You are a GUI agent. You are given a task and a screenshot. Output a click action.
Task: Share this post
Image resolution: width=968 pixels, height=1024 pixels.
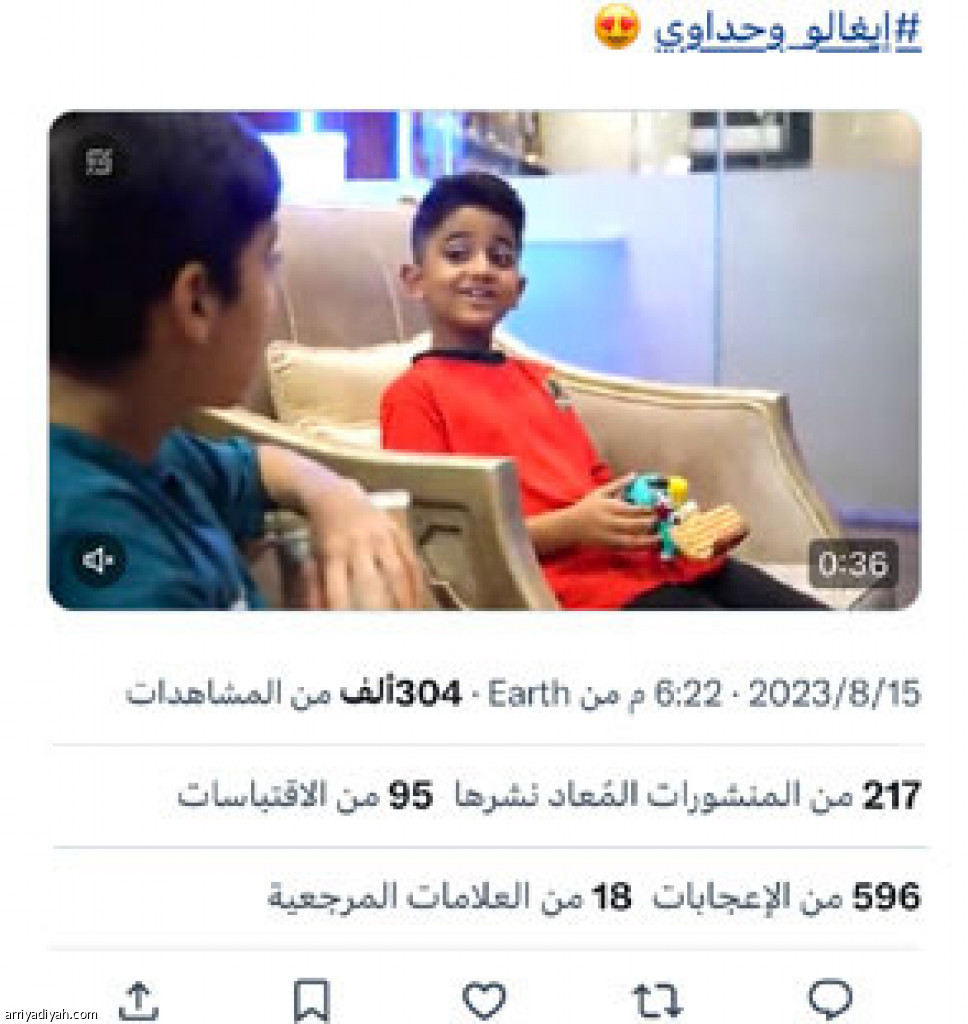tap(138, 998)
